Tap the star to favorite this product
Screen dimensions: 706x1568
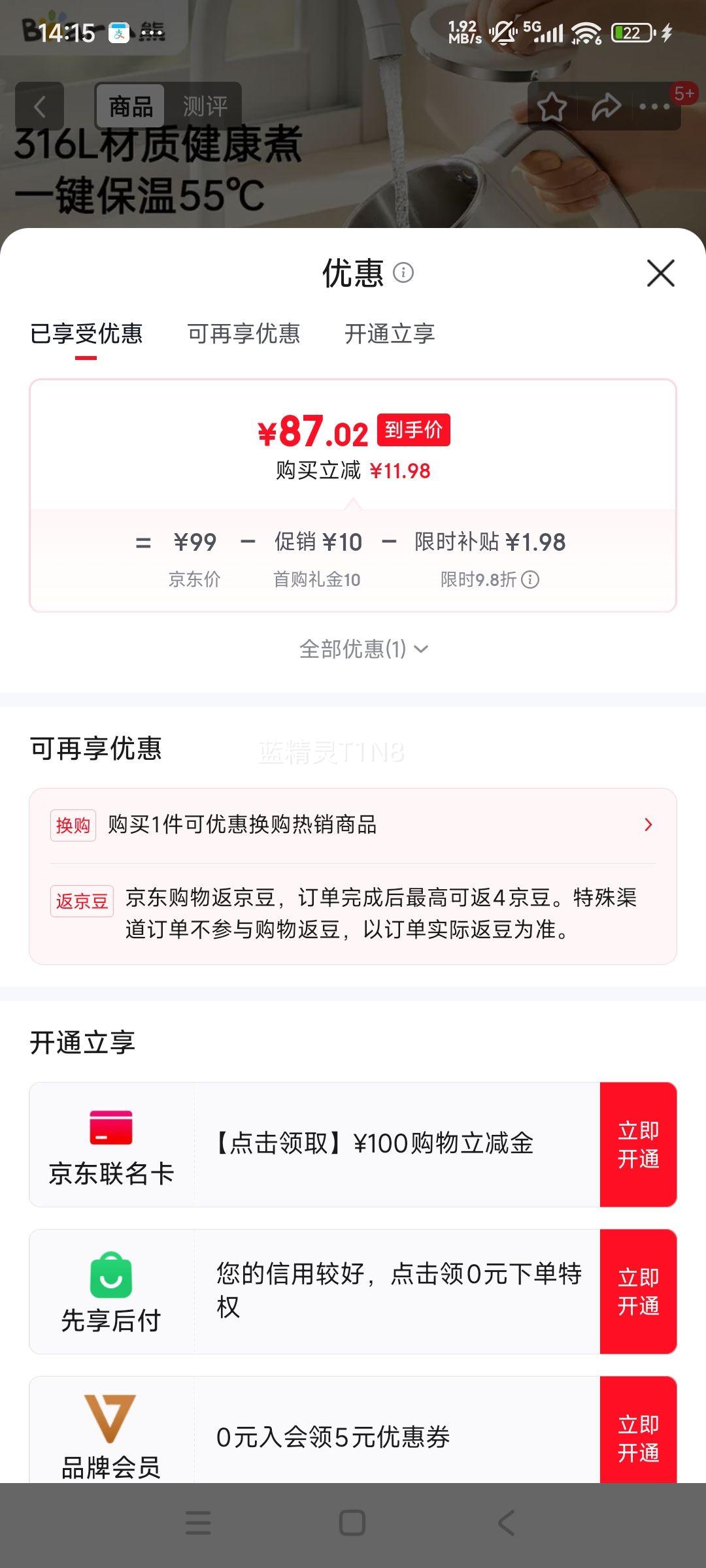pyautogui.click(x=552, y=106)
